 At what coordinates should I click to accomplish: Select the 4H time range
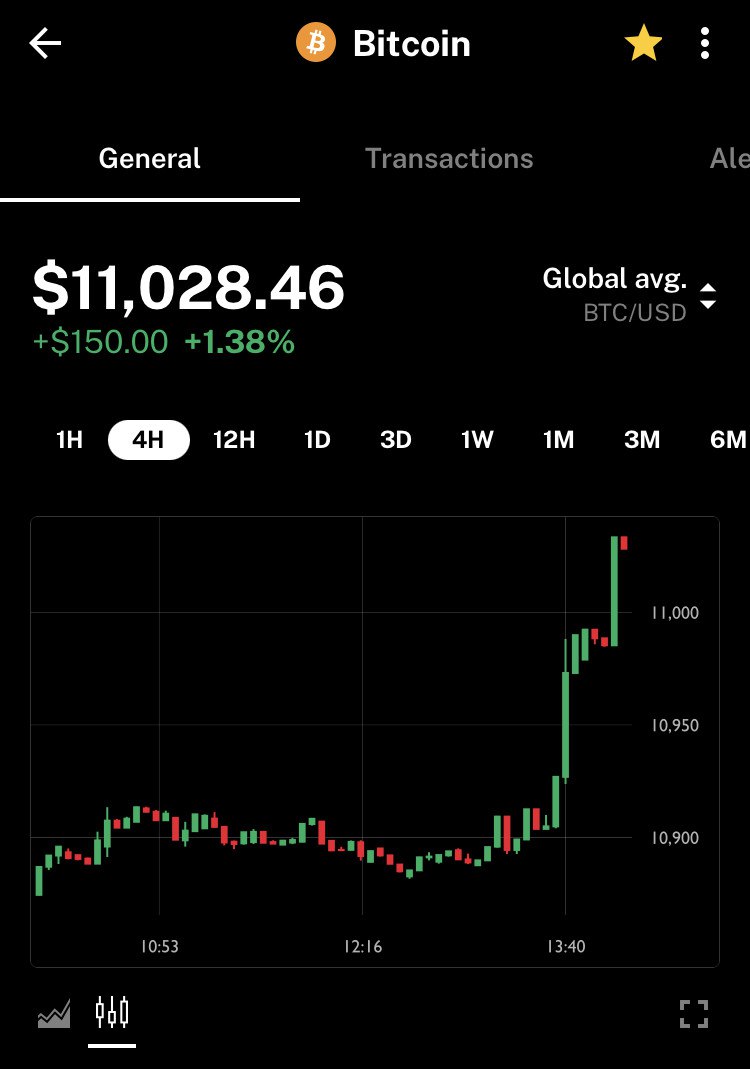coord(148,440)
